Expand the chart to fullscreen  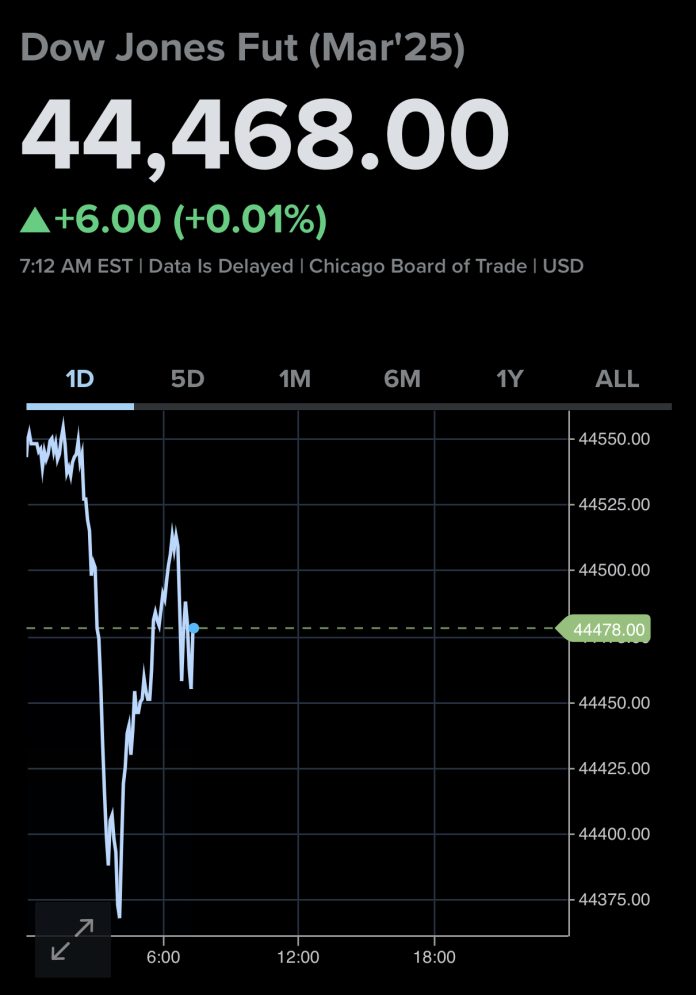[x=73, y=939]
